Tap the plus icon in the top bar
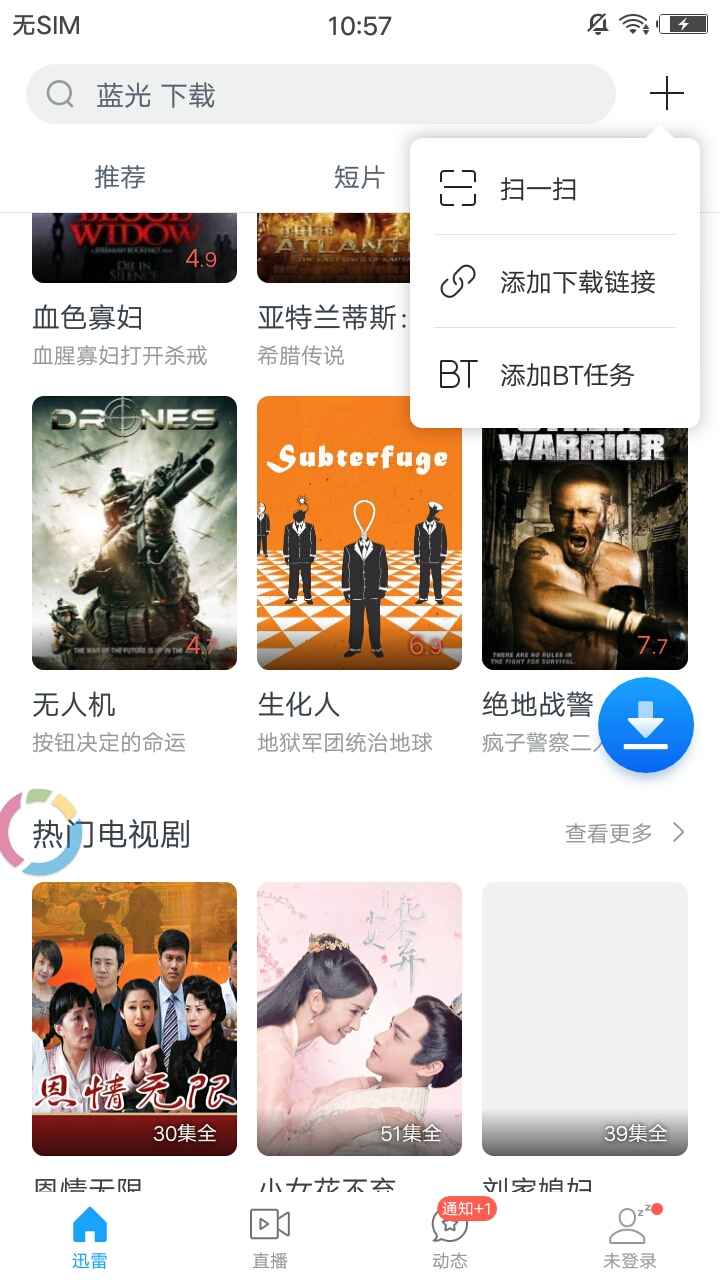This screenshot has height=1280, width=720. point(666,95)
